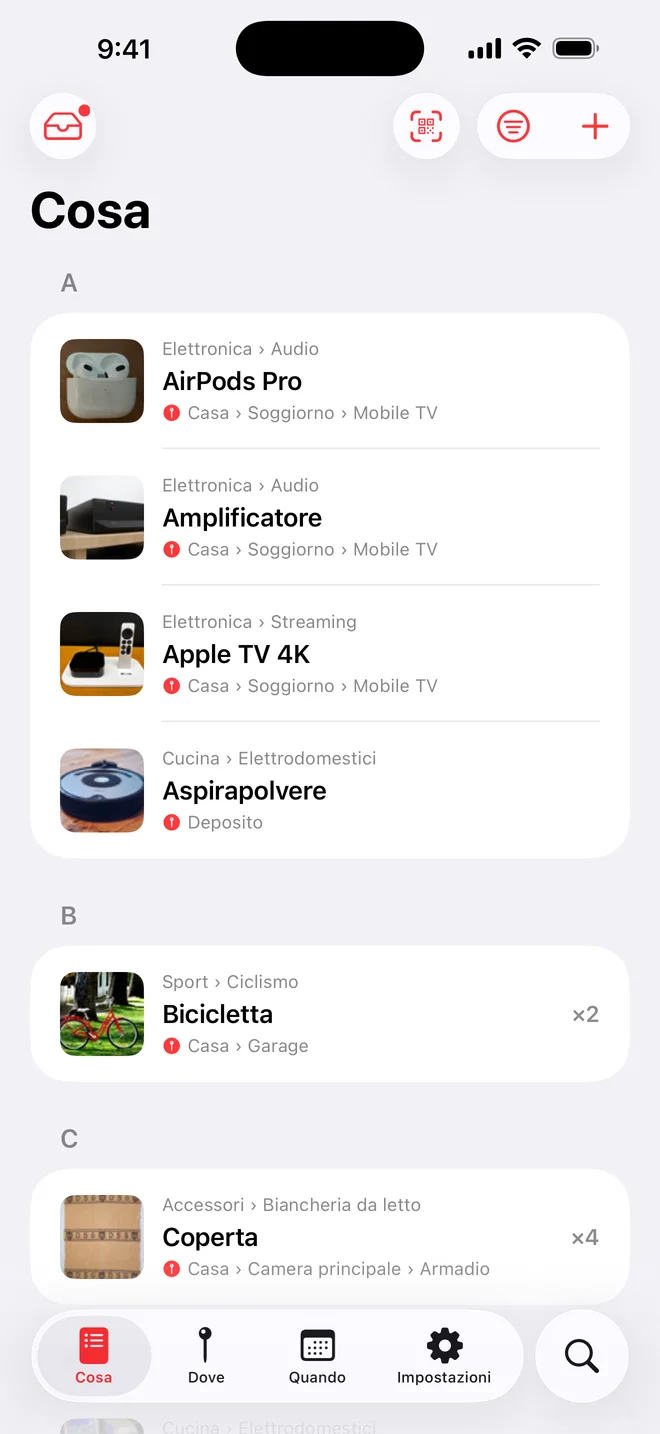This screenshot has width=660, height=1434.
Task: View Apple TV 4K details
Action: [330, 654]
